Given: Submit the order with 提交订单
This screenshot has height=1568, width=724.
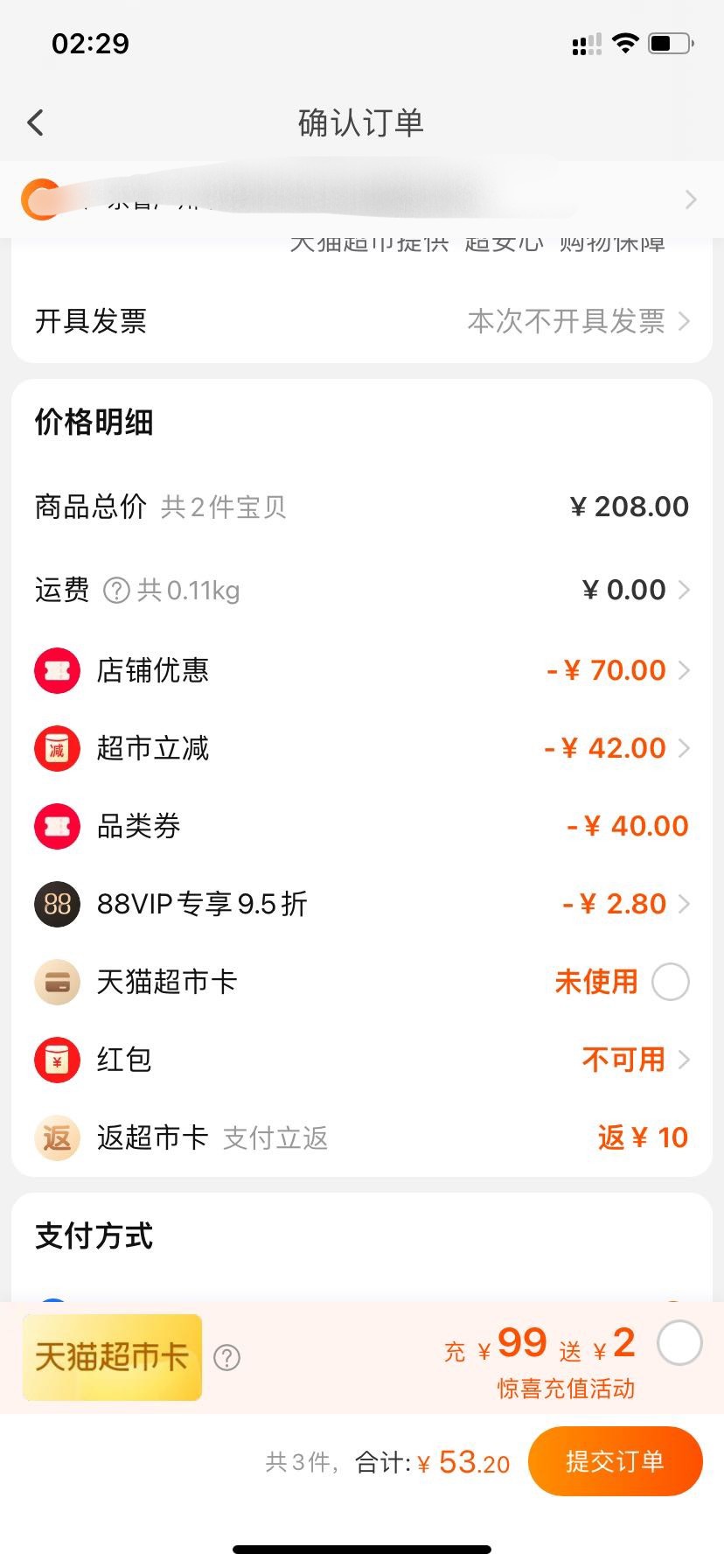Looking at the screenshot, I should pyautogui.click(x=616, y=1461).
